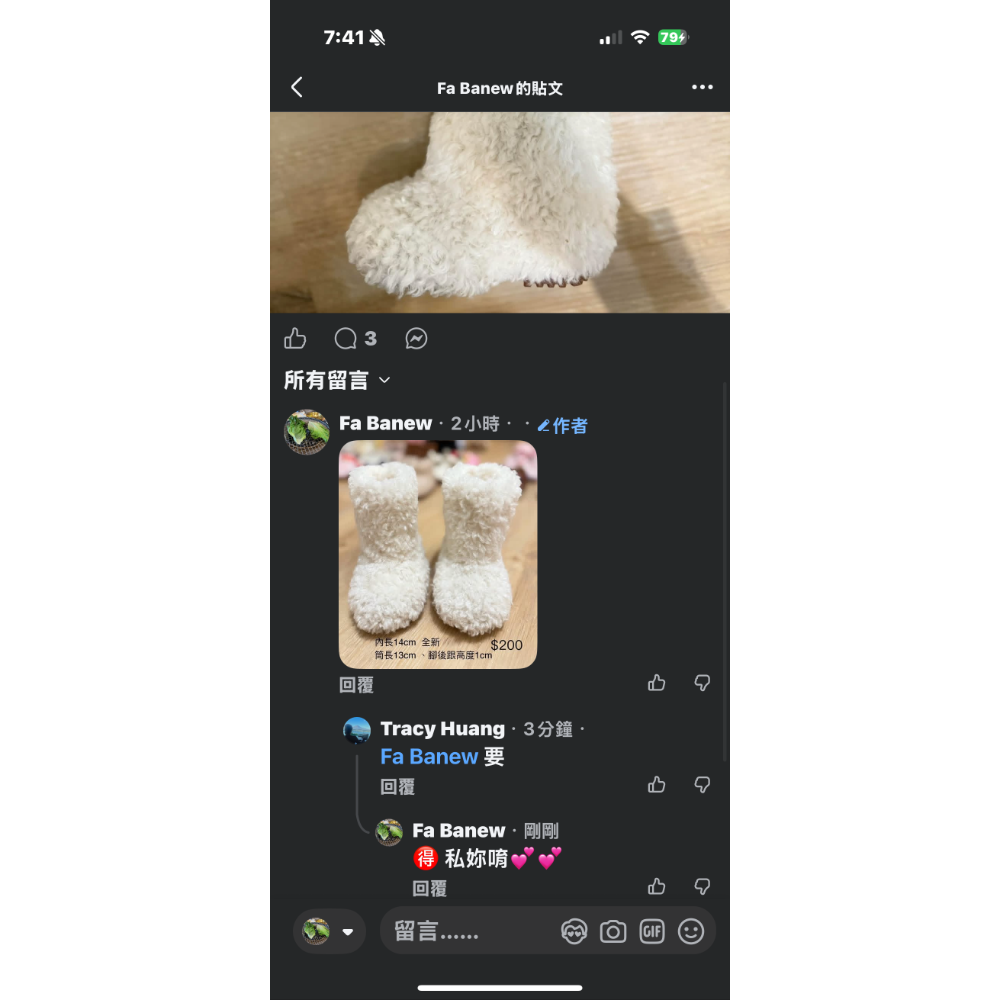This screenshot has width=1000, height=1000.
Task: Open the GIF picker
Action: coord(652,932)
